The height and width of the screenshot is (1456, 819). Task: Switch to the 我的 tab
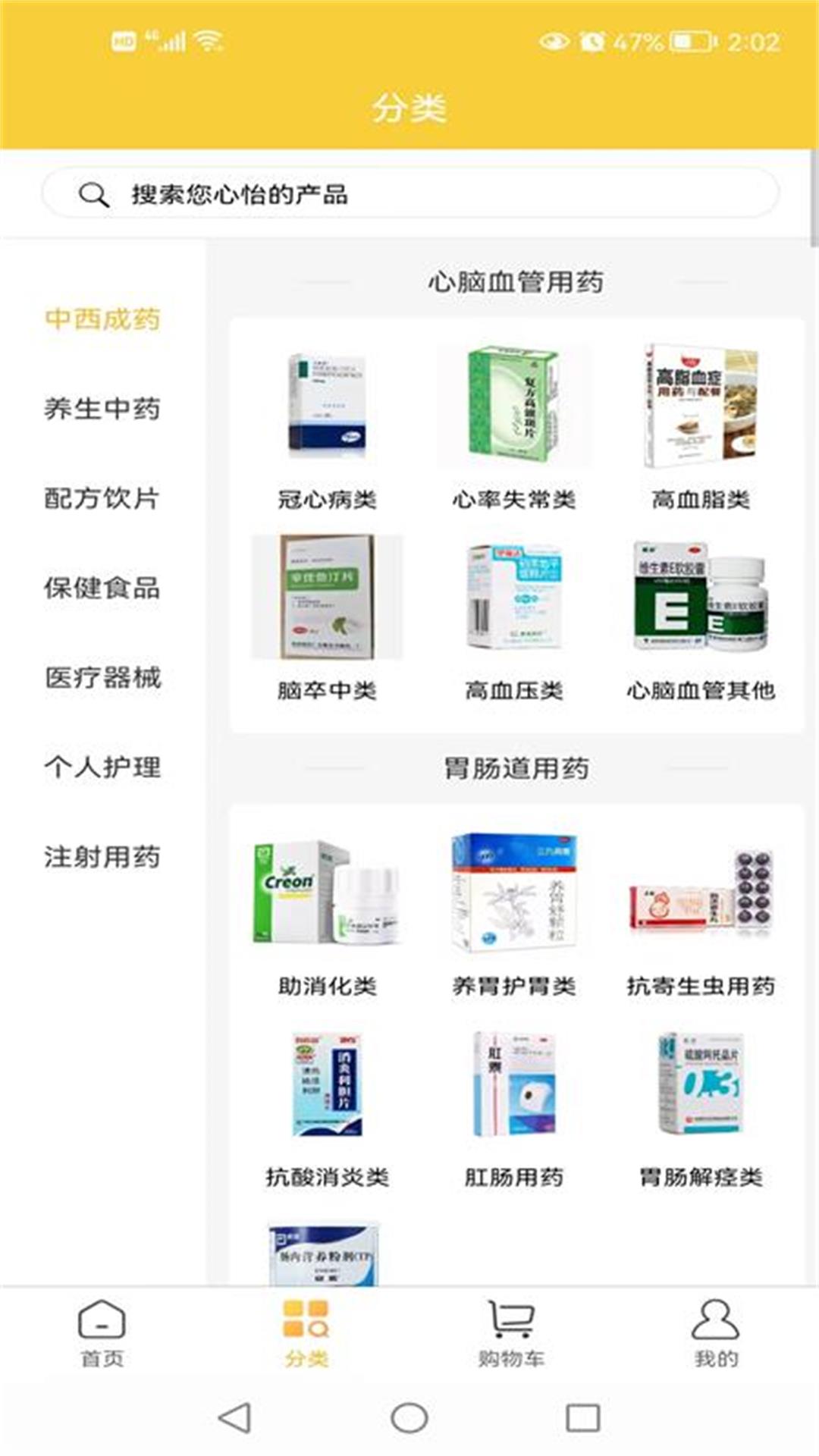[x=716, y=1334]
